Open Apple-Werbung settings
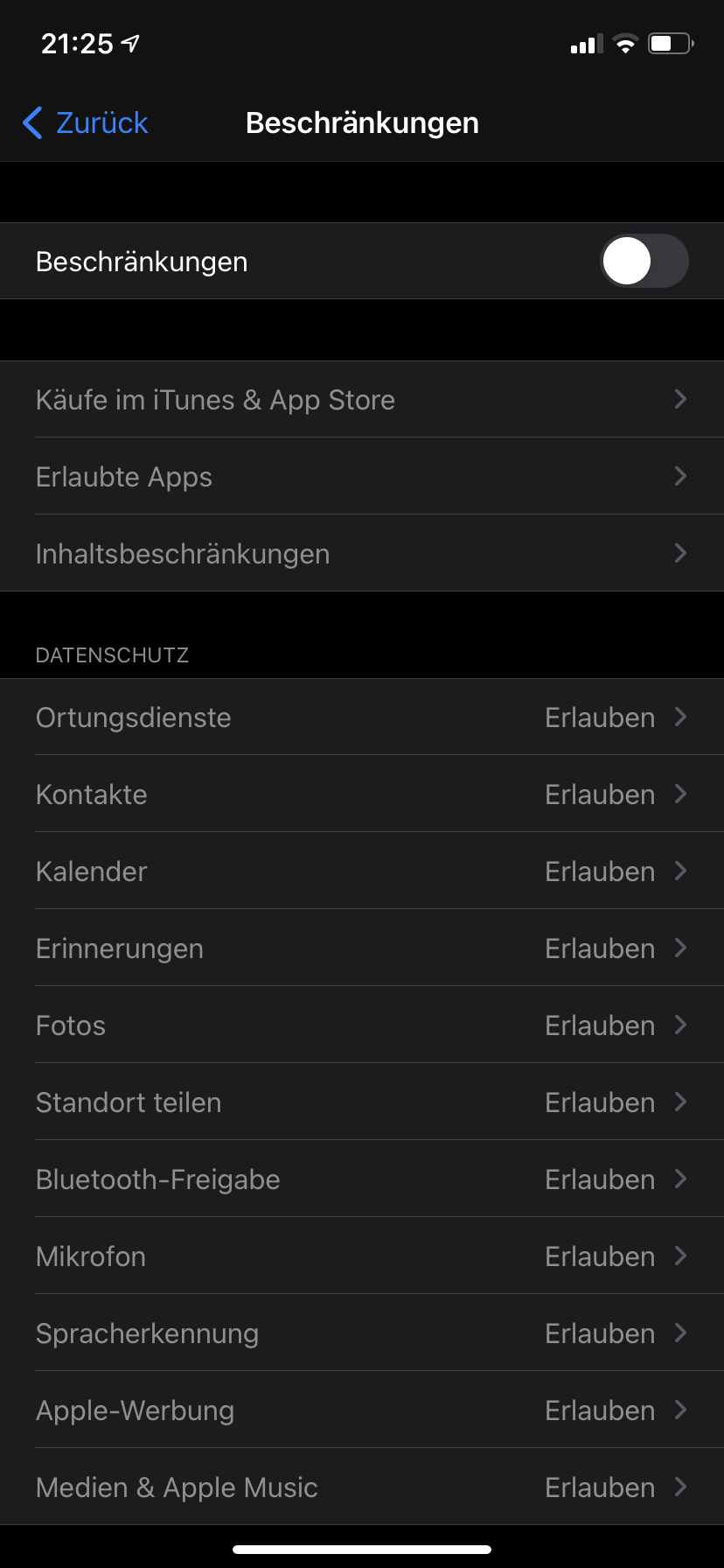 [x=362, y=1410]
